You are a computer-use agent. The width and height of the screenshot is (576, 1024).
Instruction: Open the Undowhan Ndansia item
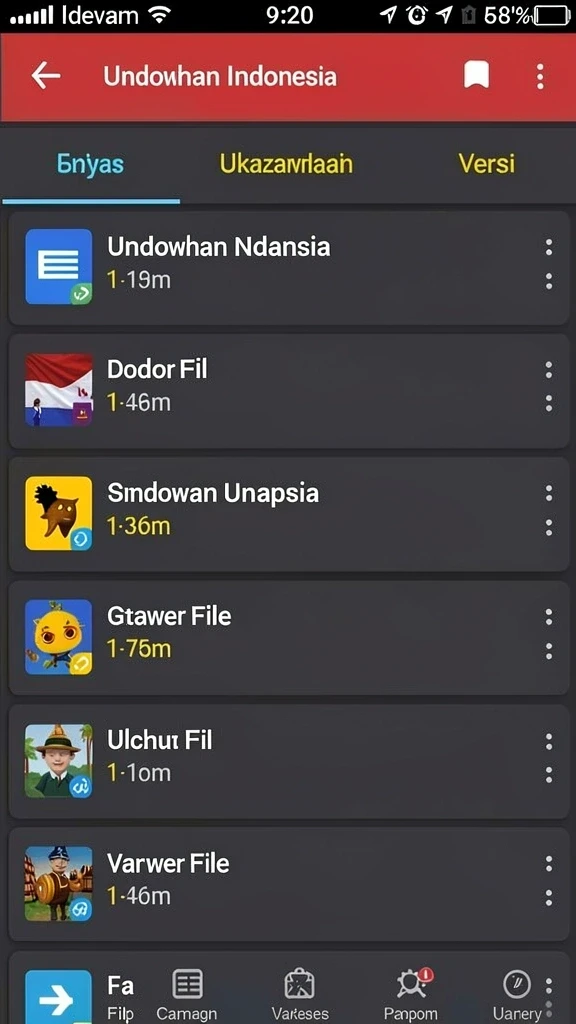click(288, 266)
